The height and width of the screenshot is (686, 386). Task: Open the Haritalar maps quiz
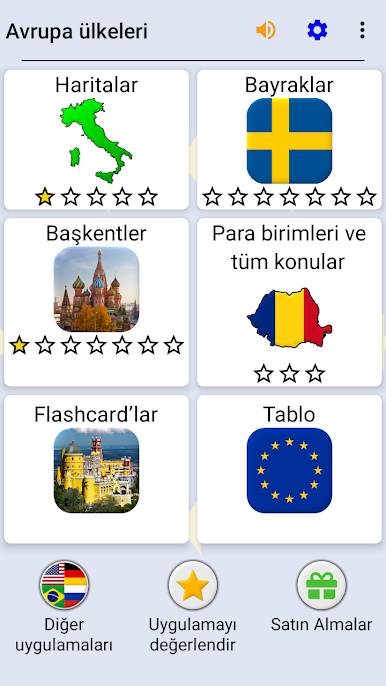coord(96,140)
